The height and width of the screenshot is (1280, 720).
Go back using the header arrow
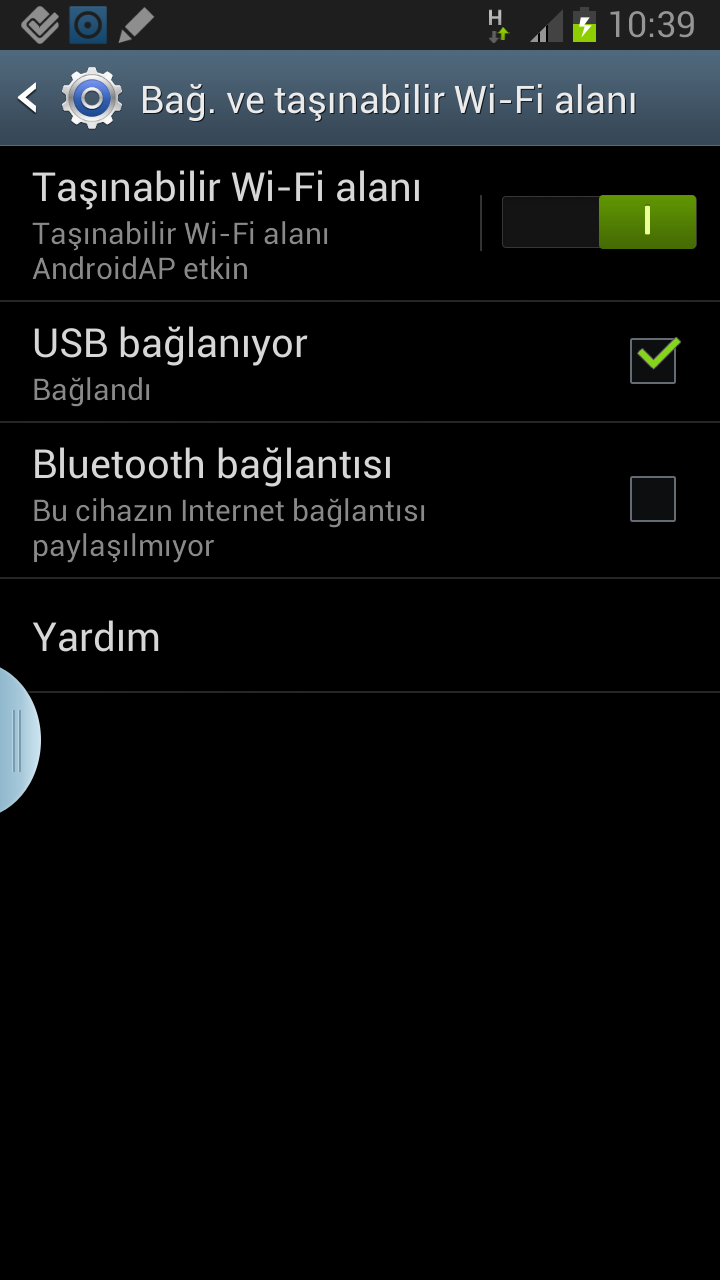click(x=29, y=98)
